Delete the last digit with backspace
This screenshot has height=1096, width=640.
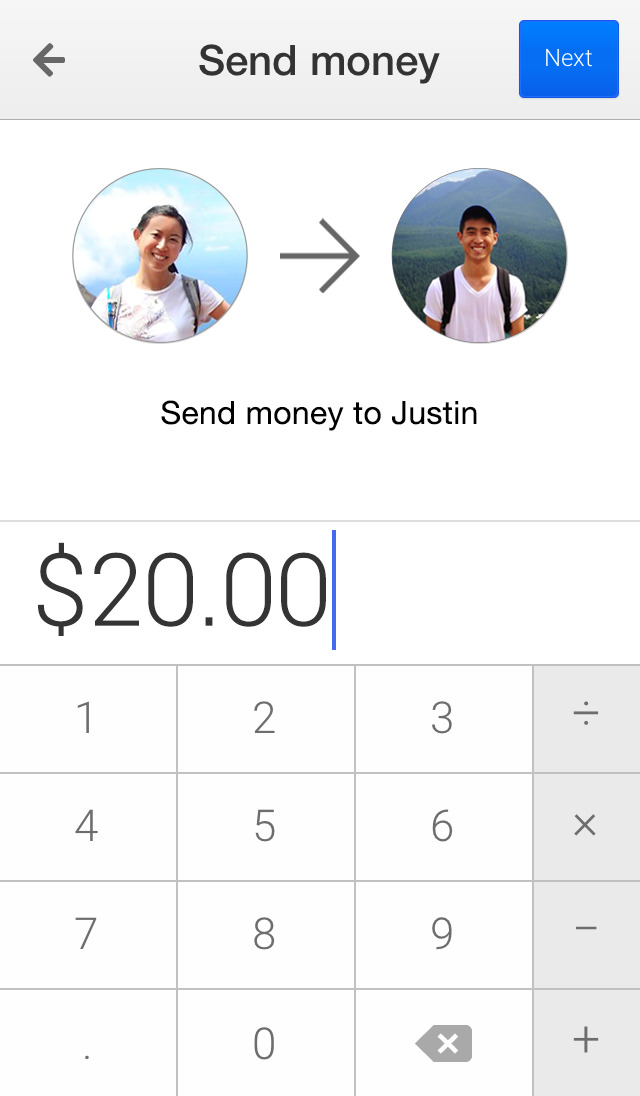pyautogui.click(x=443, y=1043)
